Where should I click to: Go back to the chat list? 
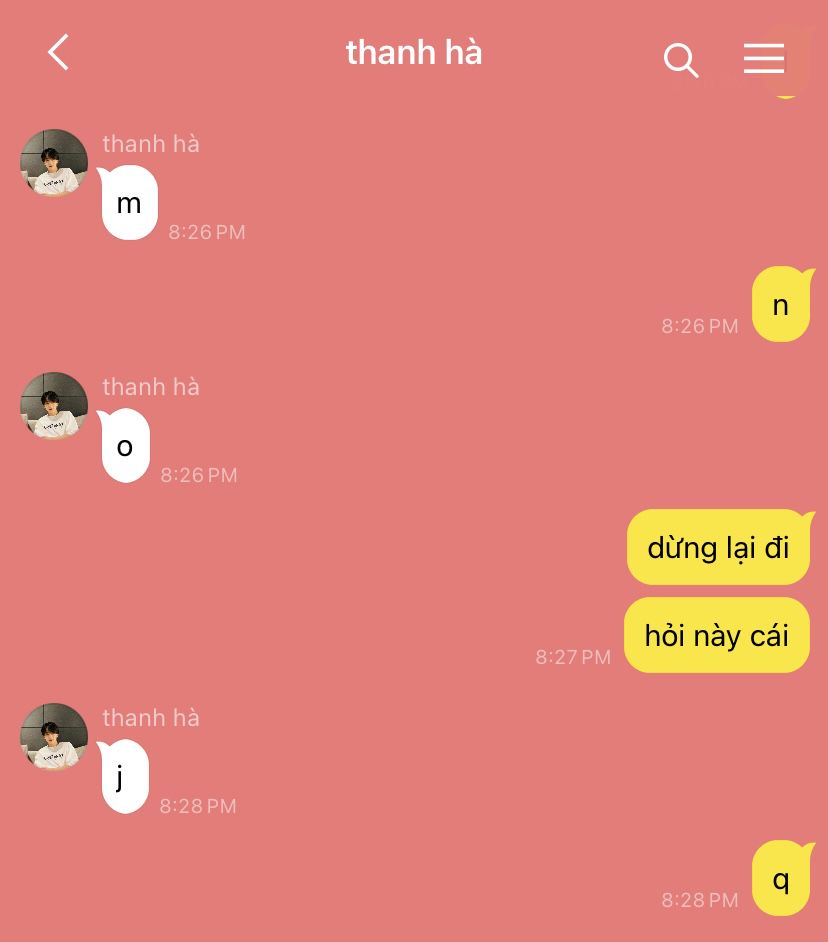click(58, 53)
